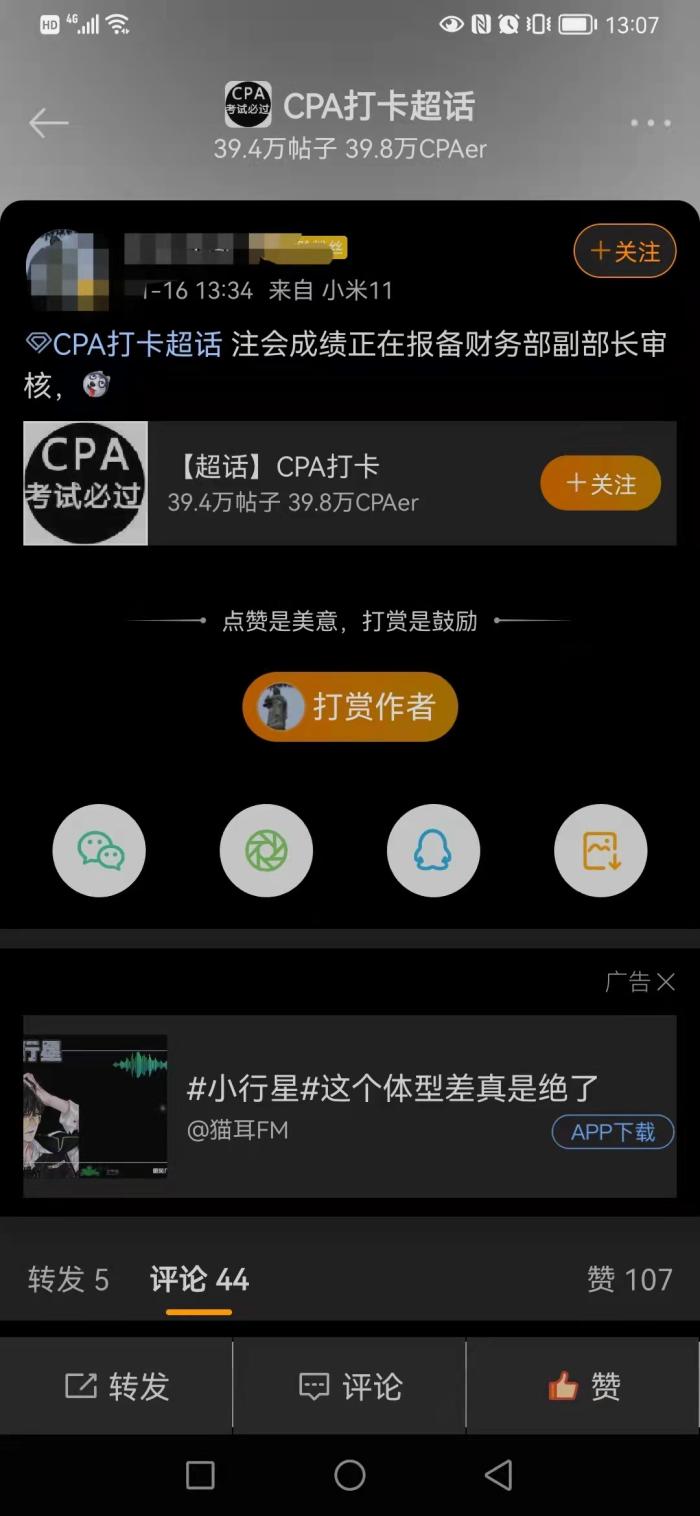Share post to WeChat
The height and width of the screenshot is (1516, 700).
click(x=99, y=851)
